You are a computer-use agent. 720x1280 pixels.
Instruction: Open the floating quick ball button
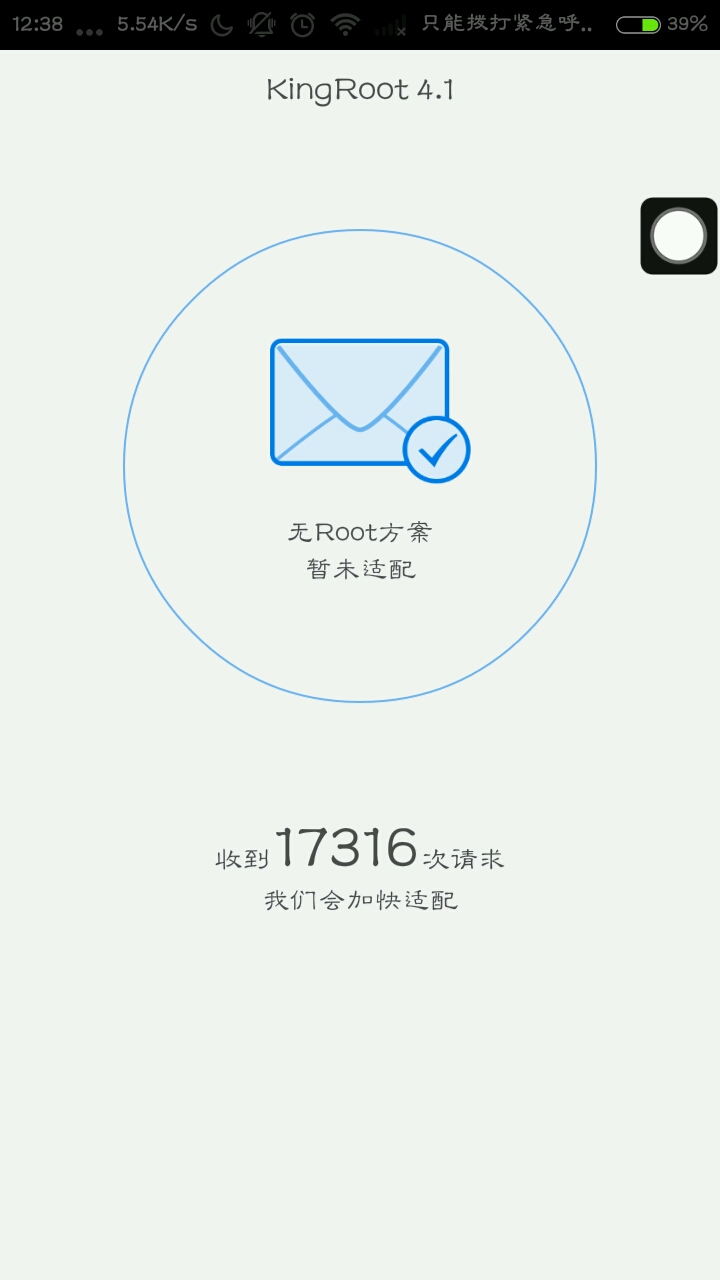[679, 236]
